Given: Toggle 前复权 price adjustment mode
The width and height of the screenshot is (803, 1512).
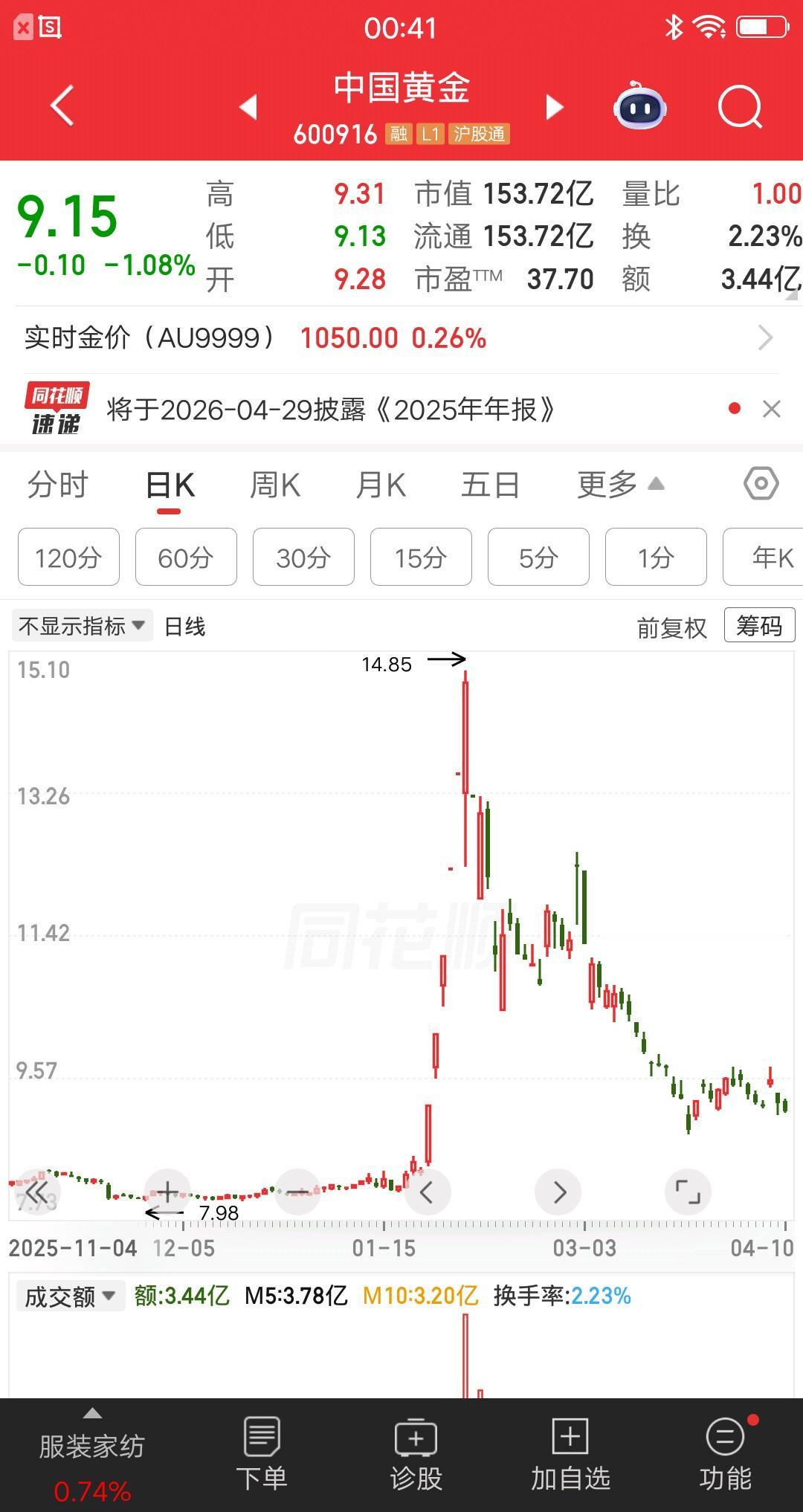Looking at the screenshot, I should (x=670, y=627).
